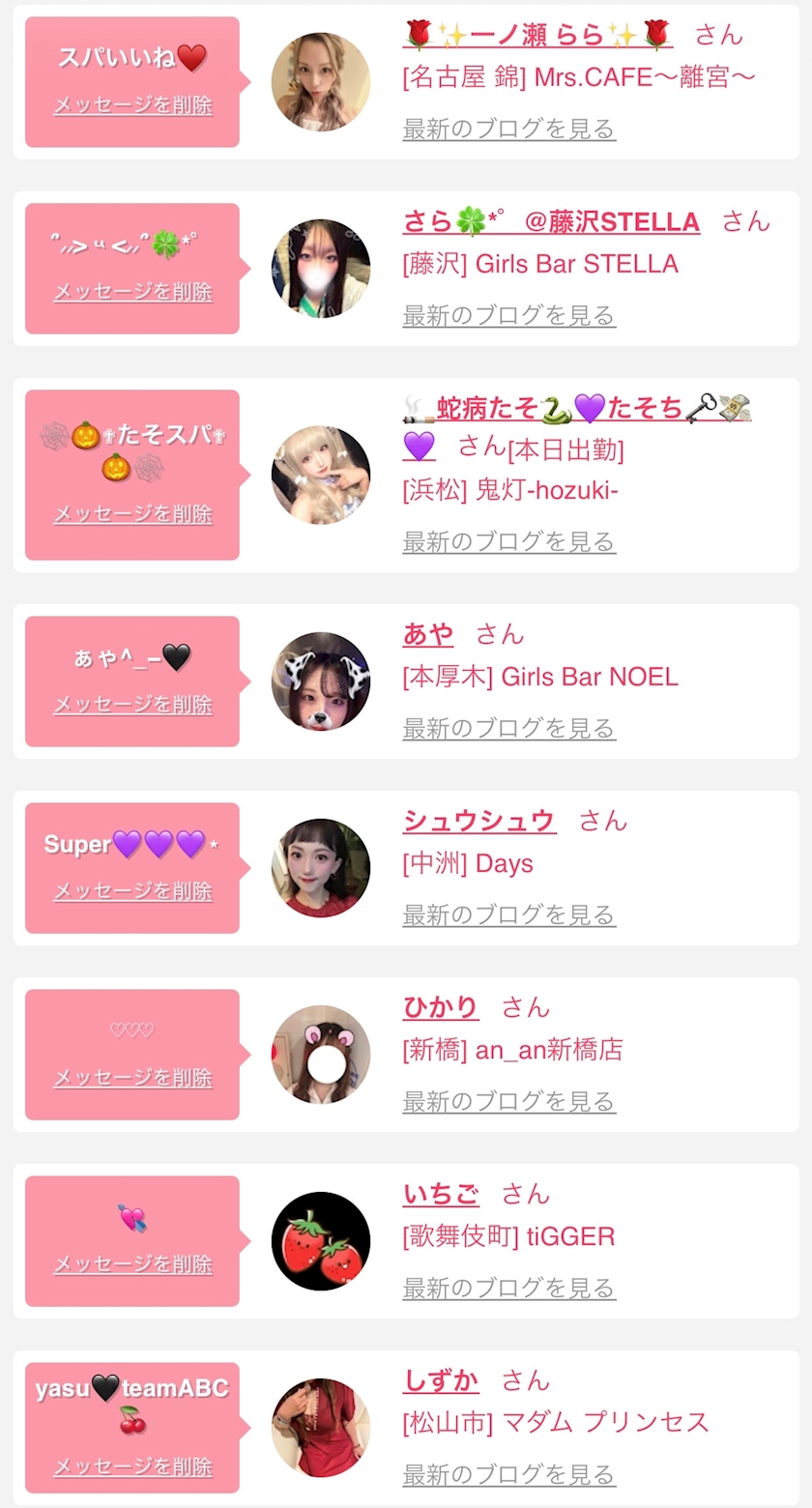The image size is (812, 1508).
Task: Tap シュウシュウ's name link
Action: pyautogui.click(x=478, y=821)
